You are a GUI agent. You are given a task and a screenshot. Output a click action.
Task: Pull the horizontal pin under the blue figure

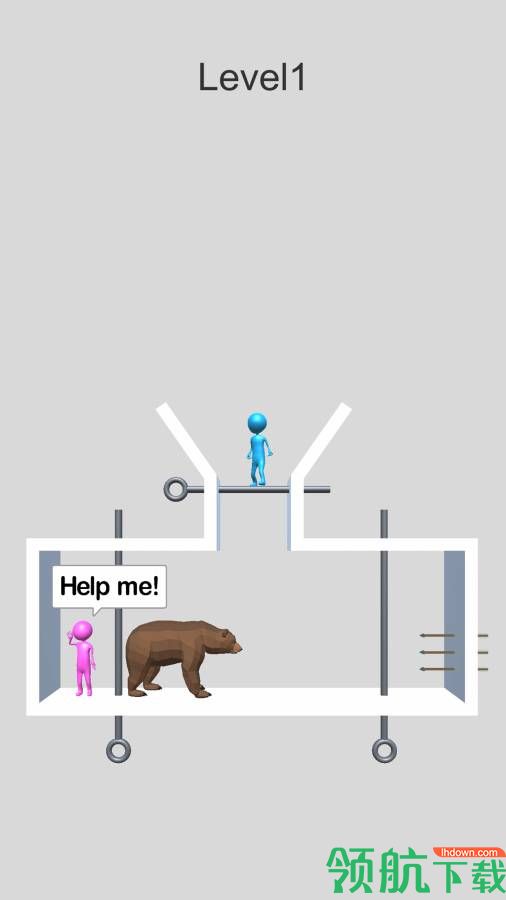click(176, 489)
